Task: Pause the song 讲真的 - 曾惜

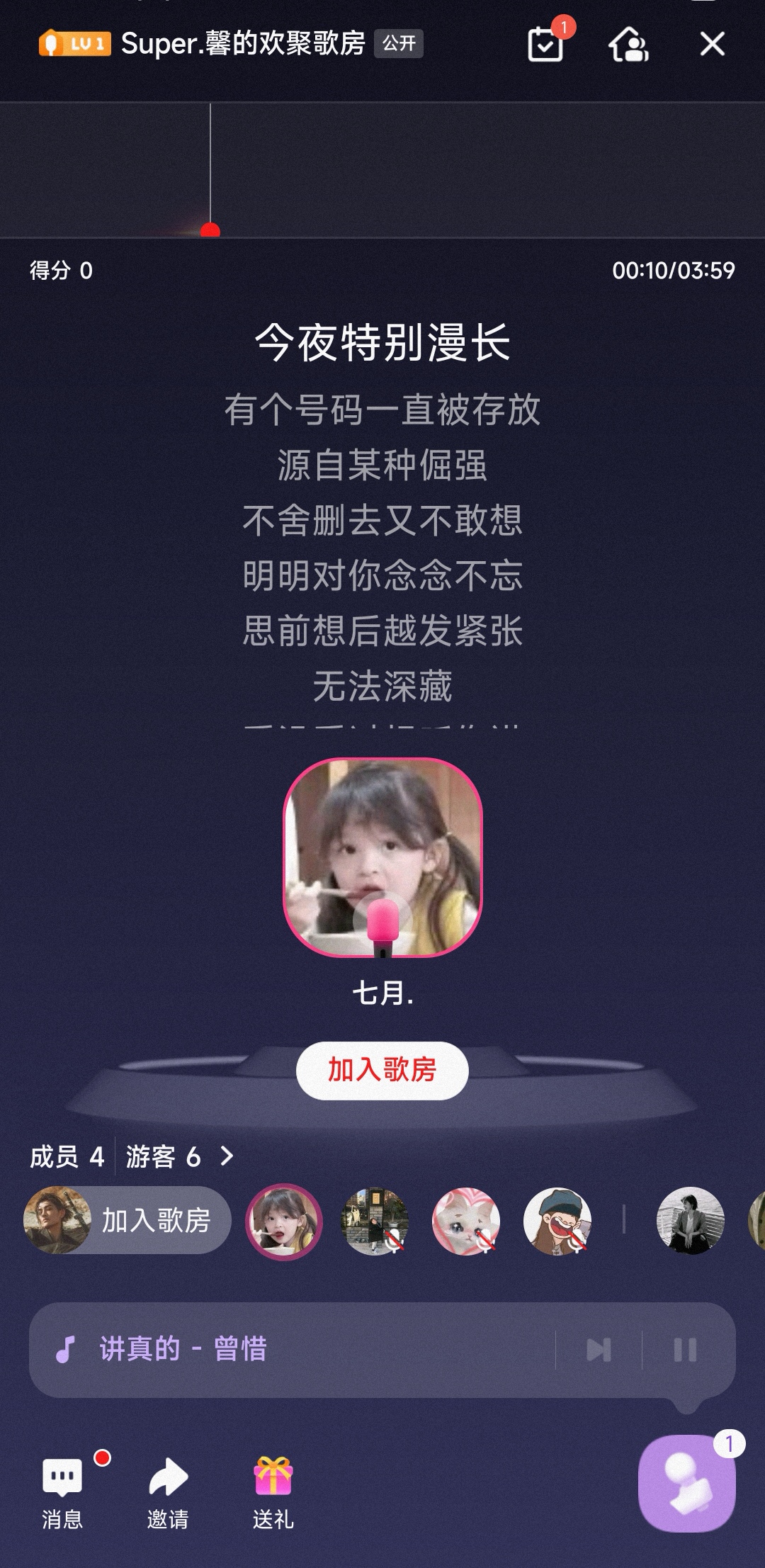Action: pos(685,1350)
